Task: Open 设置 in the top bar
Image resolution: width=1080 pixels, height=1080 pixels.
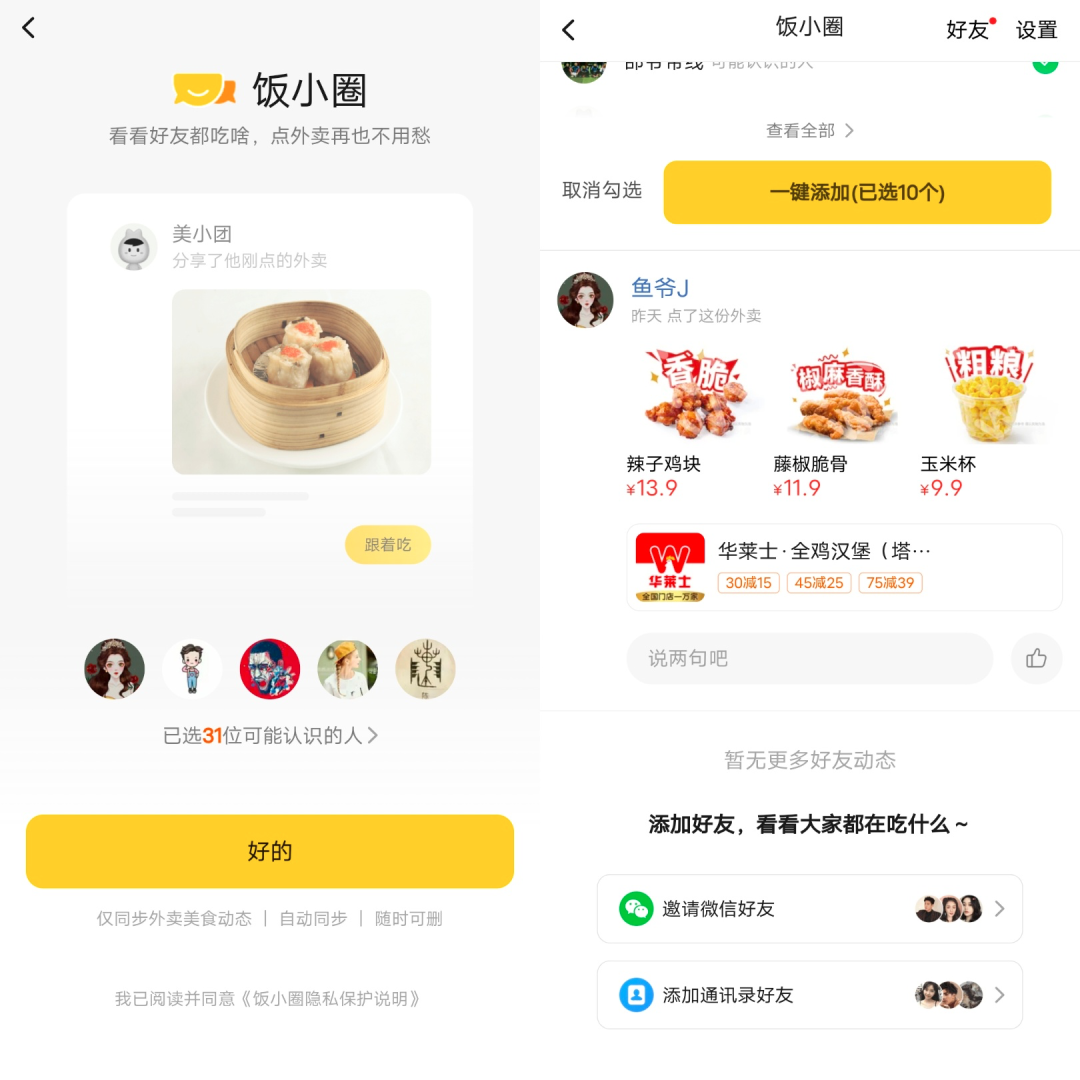Action: tap(1036, 30)
